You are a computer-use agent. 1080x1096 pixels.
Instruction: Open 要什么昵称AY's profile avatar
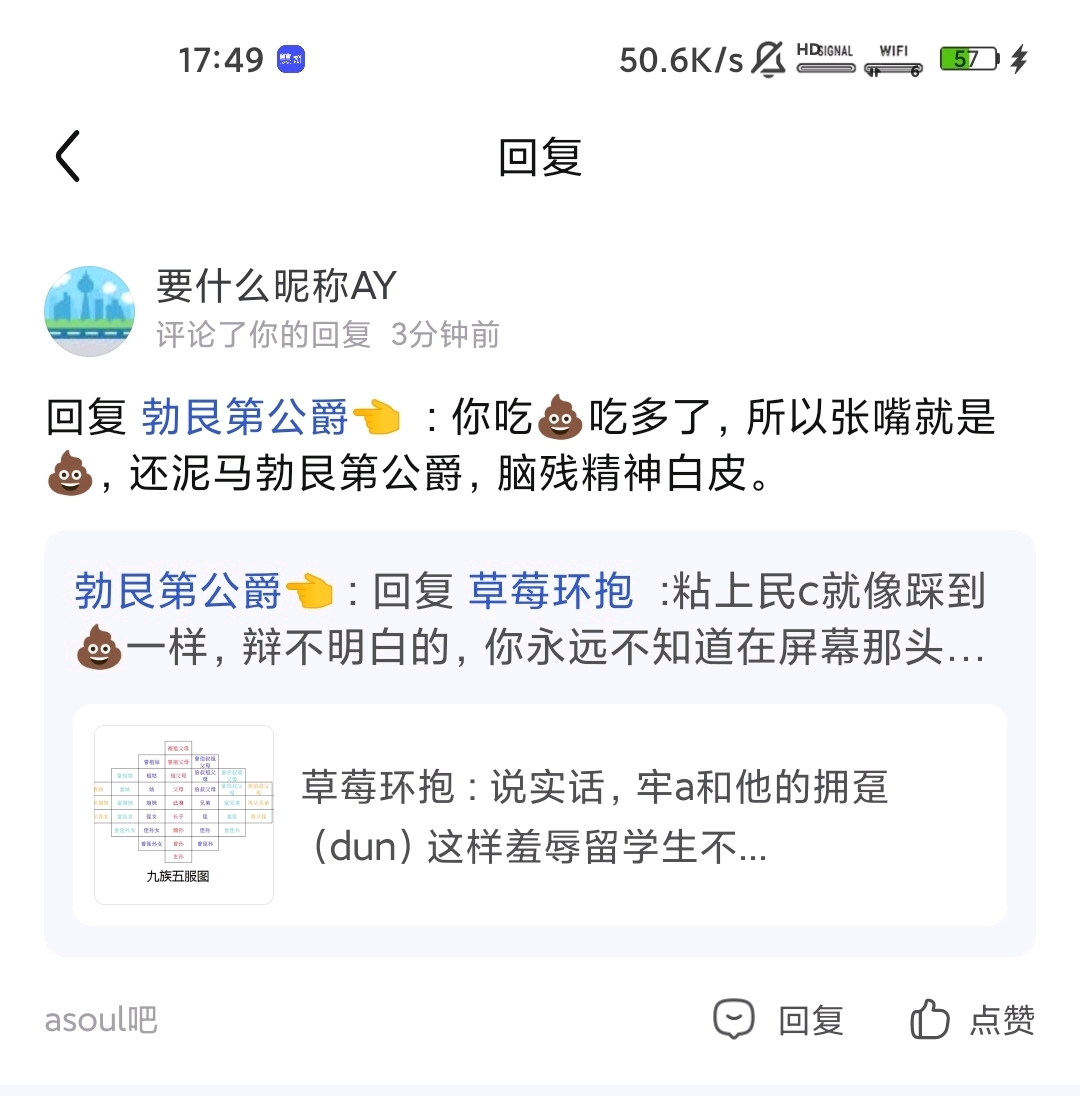(x=90, y=311)
